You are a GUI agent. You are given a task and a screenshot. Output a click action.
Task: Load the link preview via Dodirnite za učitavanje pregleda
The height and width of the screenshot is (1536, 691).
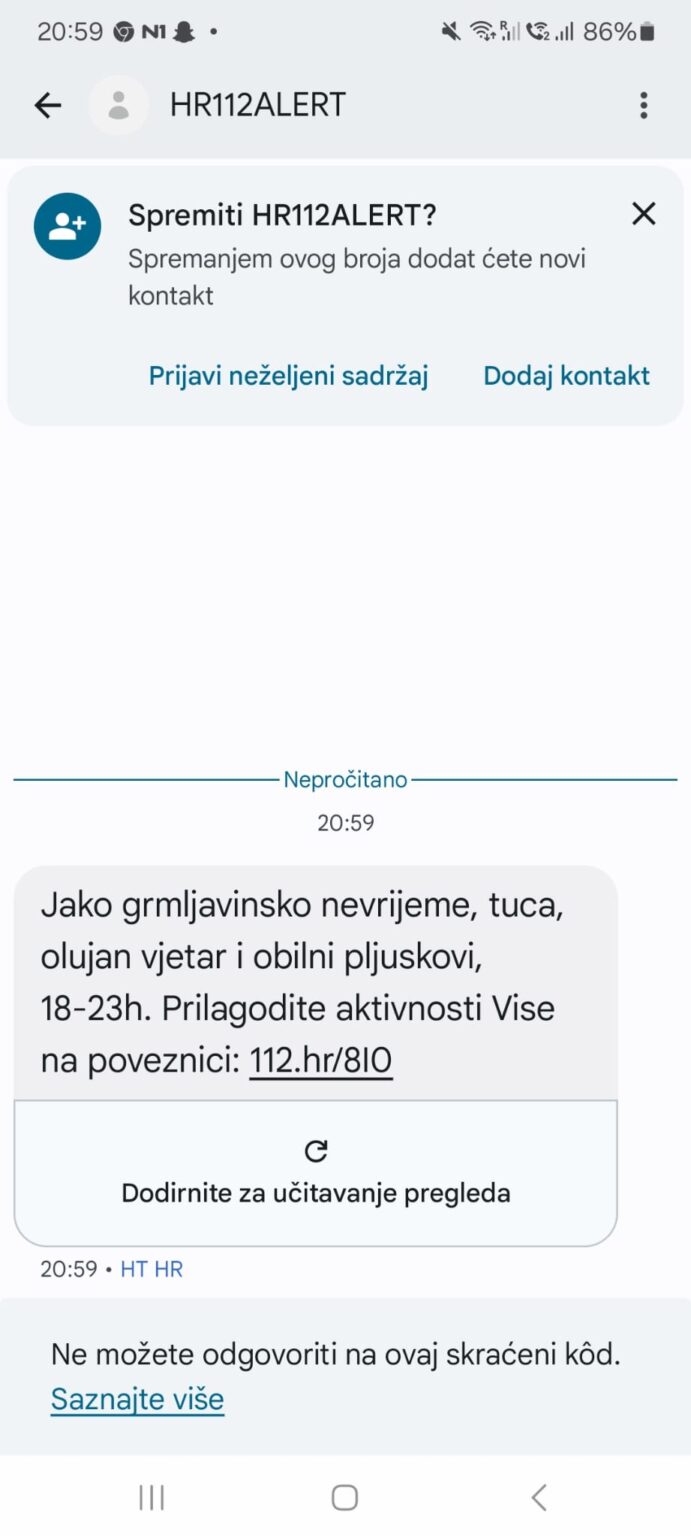click(x=316, y=1173)
